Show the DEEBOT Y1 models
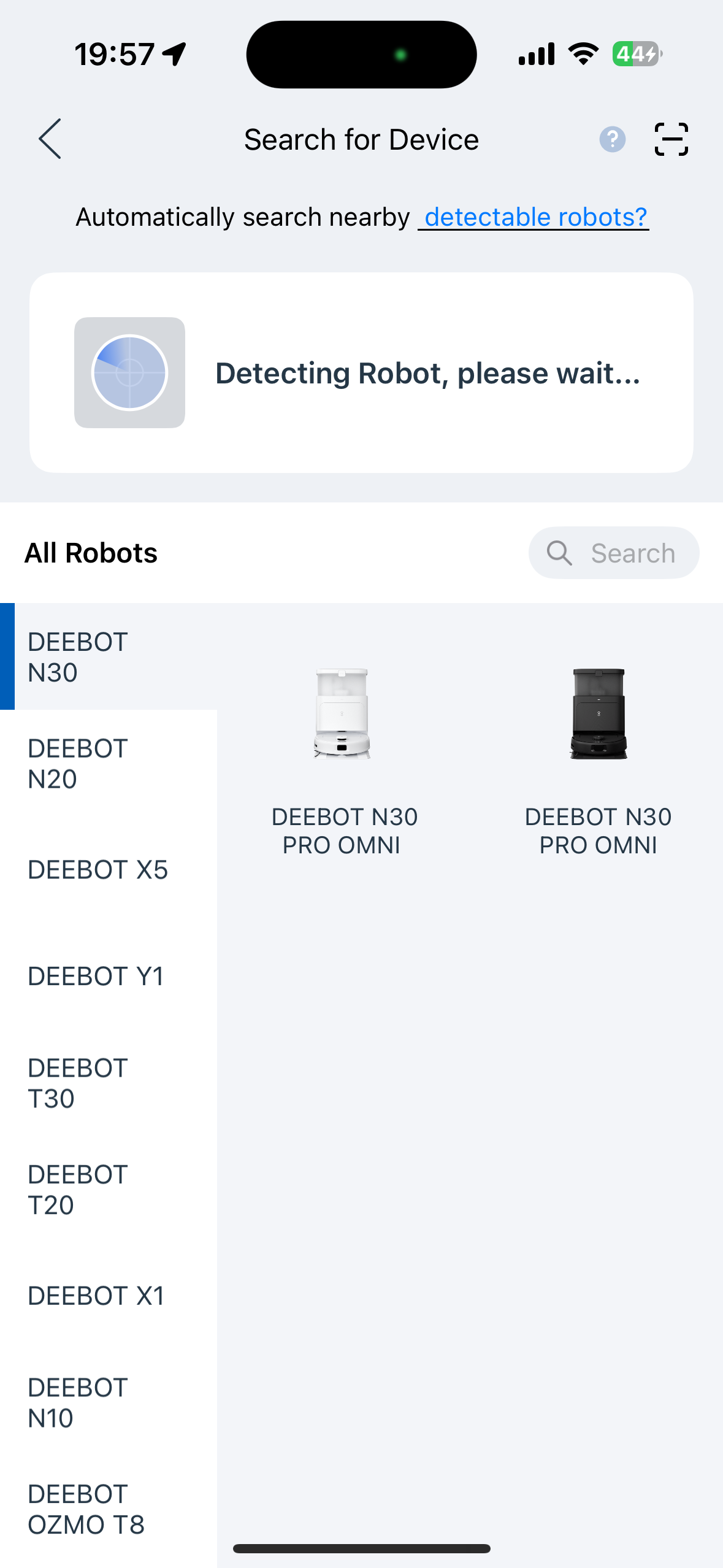Screen dimensions: 723x1568 point(109,976)
